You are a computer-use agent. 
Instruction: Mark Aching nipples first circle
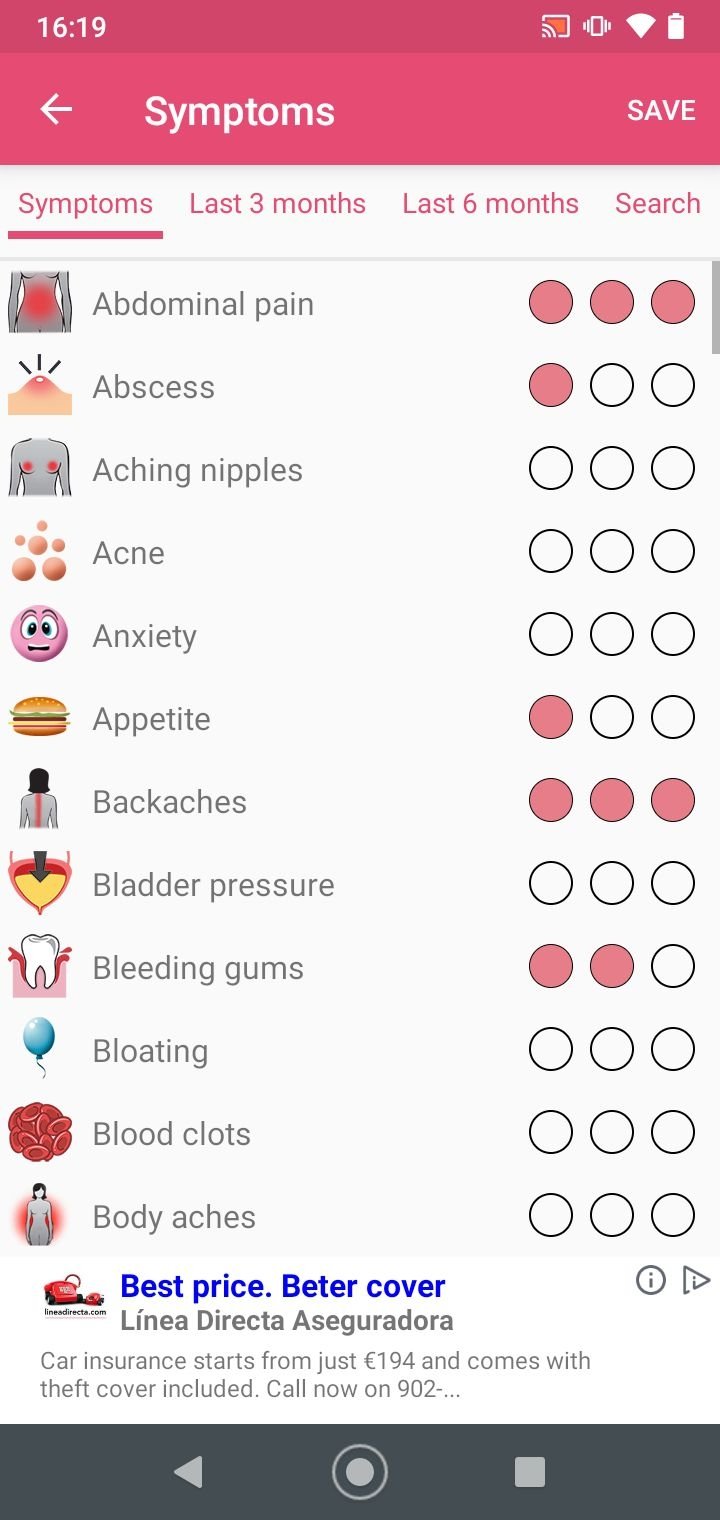[551, 468]
